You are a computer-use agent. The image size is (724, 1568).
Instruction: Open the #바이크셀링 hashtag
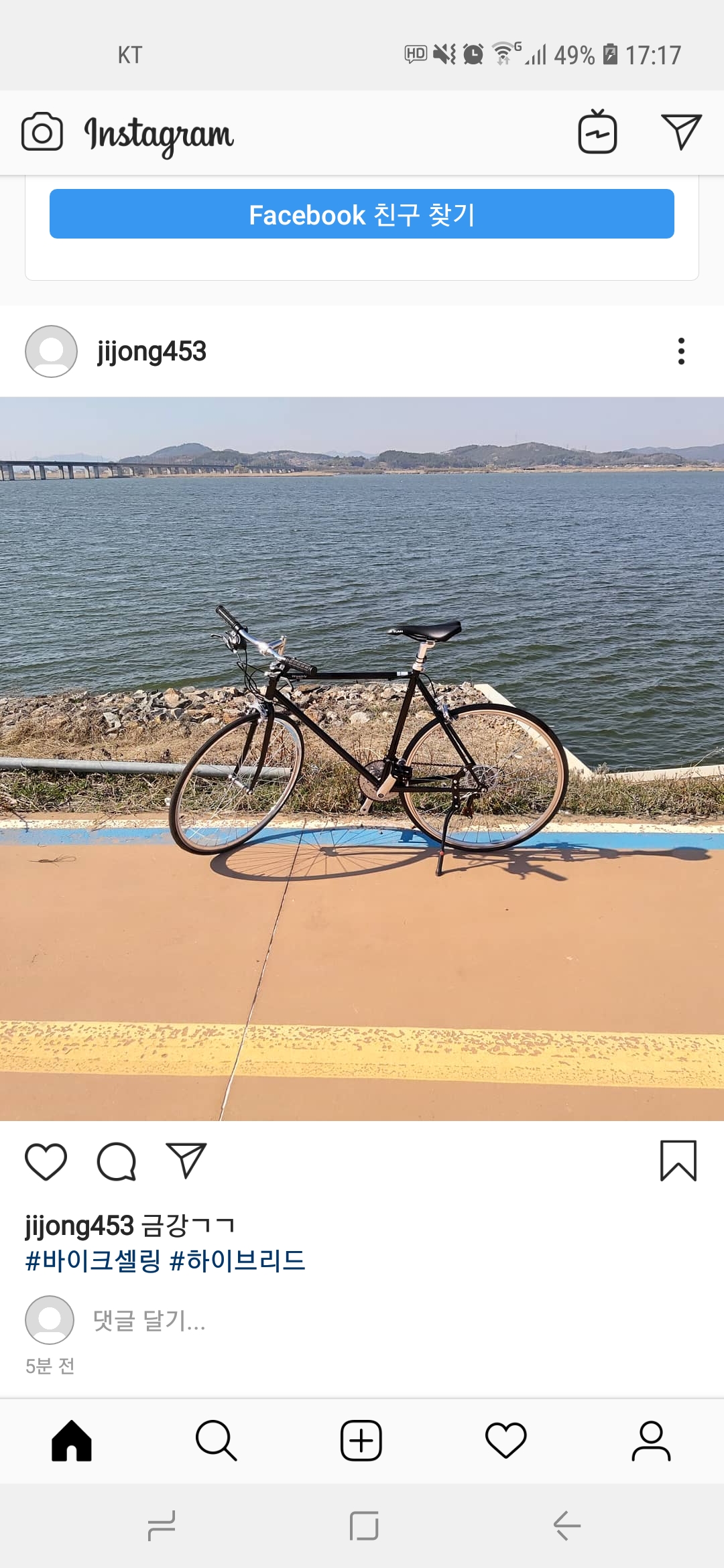point(93,1261)
